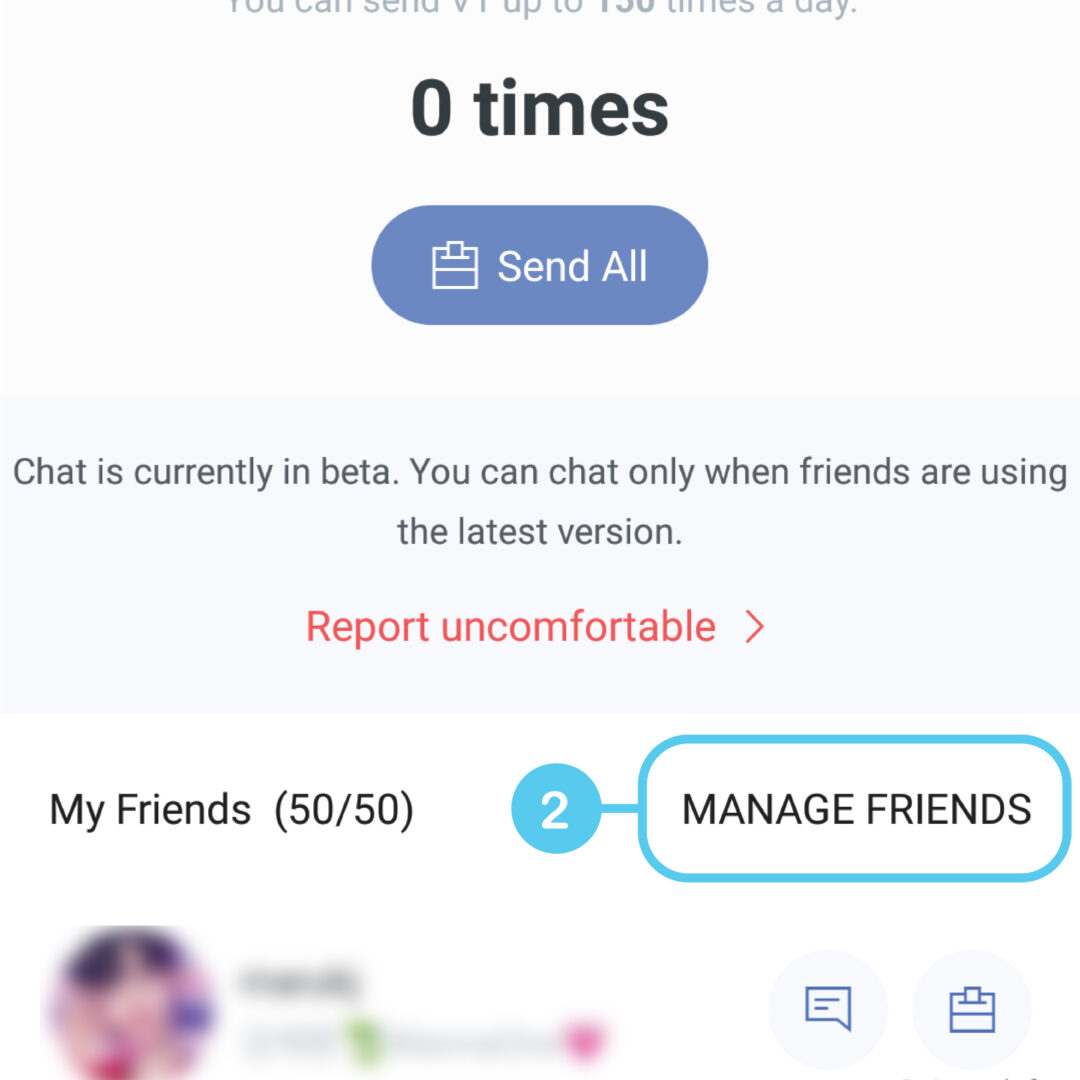1080x1080 pixels.
Task: Send a gift to the first friend
Action: coord(971,1008)
